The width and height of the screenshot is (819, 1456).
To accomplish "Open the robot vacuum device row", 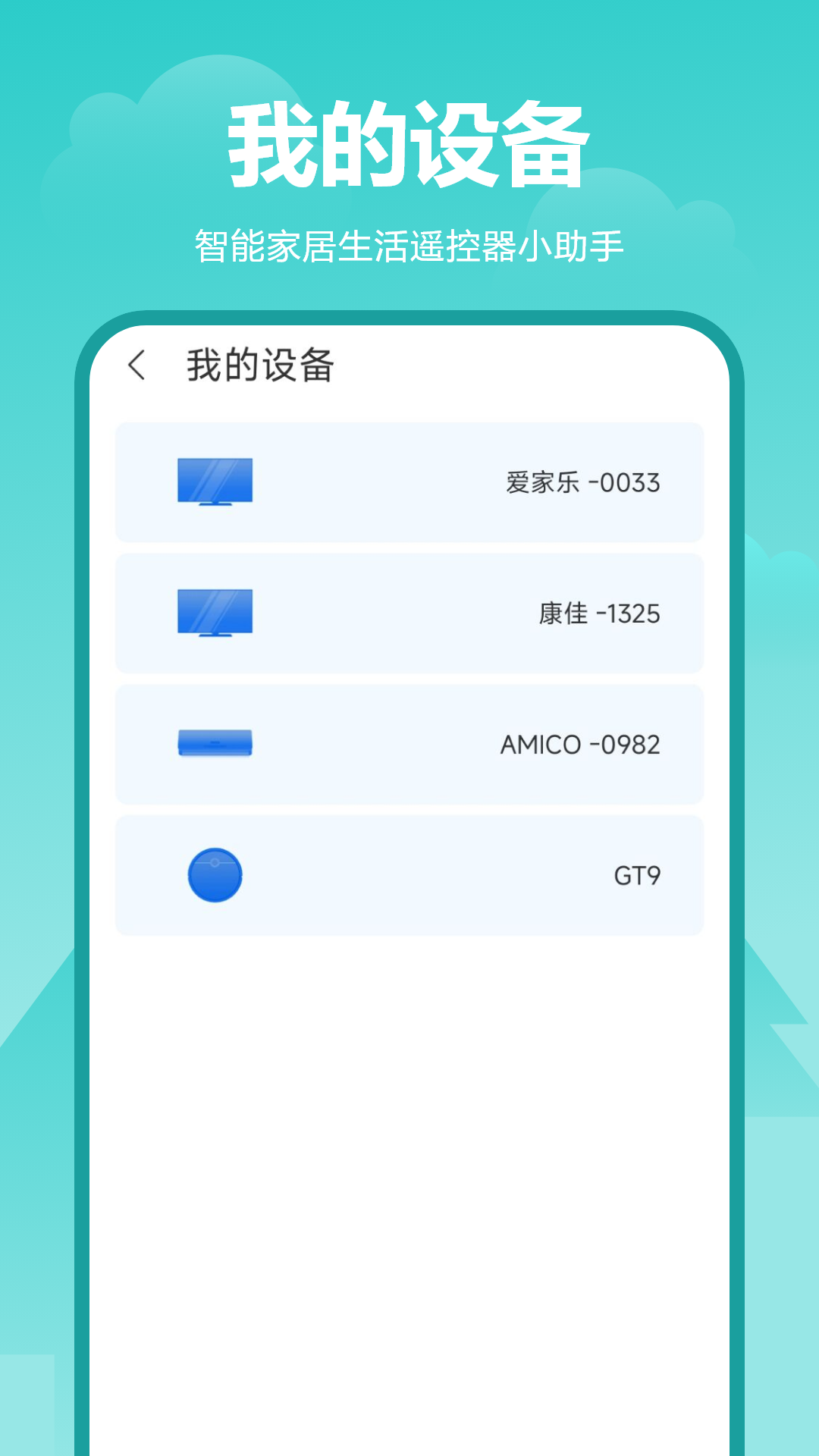I will [x=409, y=874].
